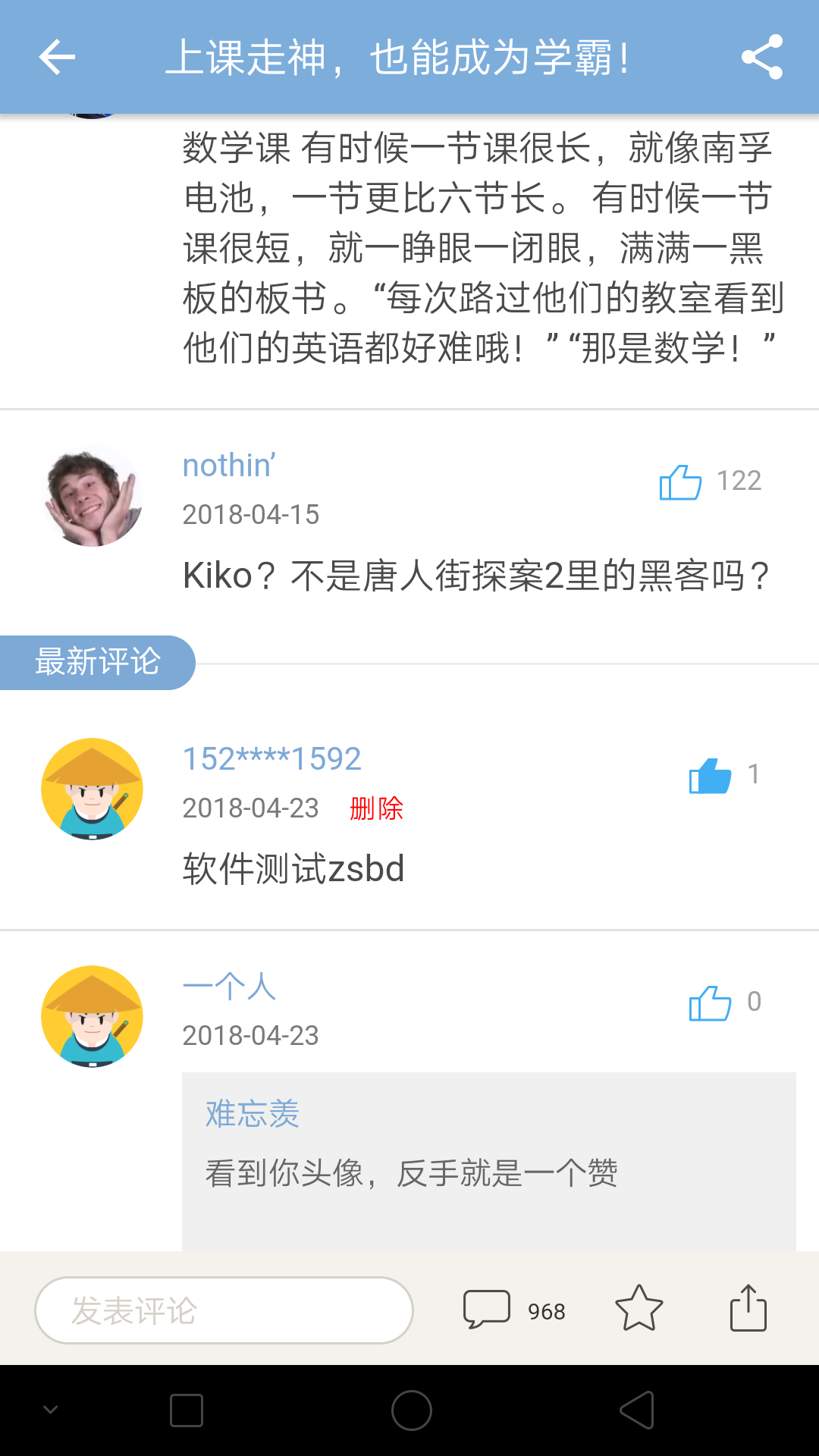Viewport: 819px width, 1456px height.
Task: Open profile of user 一个人
Action: [x=229, y=987]
